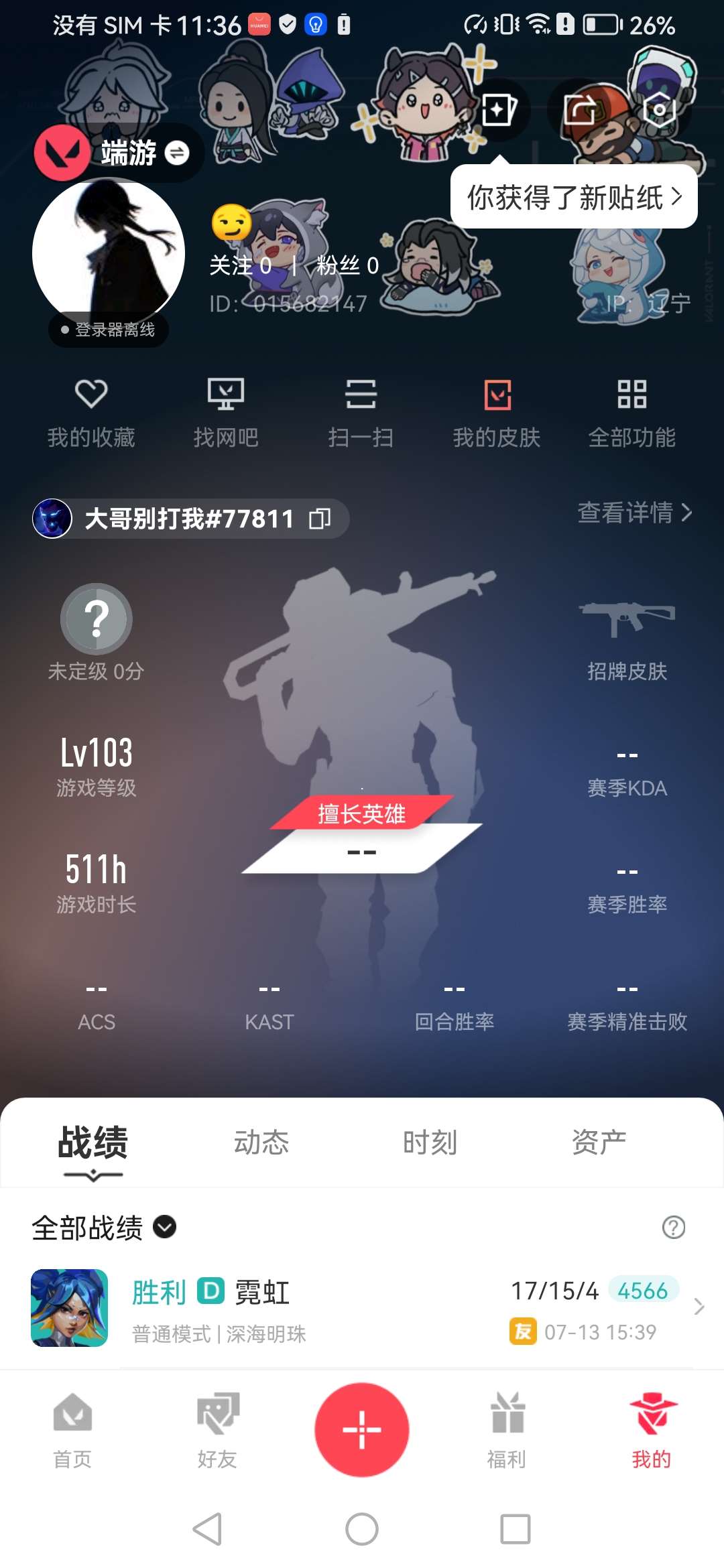Share the profile page
724x1568 pixels.
(580, 110)
